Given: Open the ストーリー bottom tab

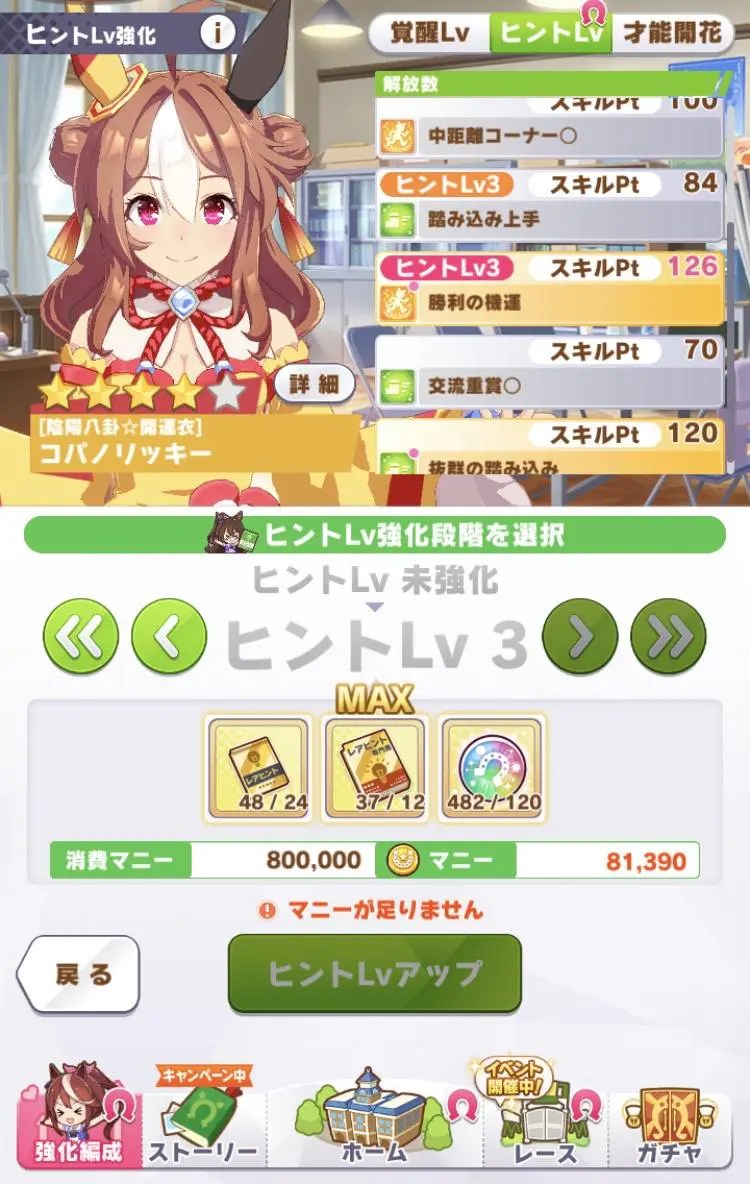Looking at the screenshot, I should pos(205,1125).
